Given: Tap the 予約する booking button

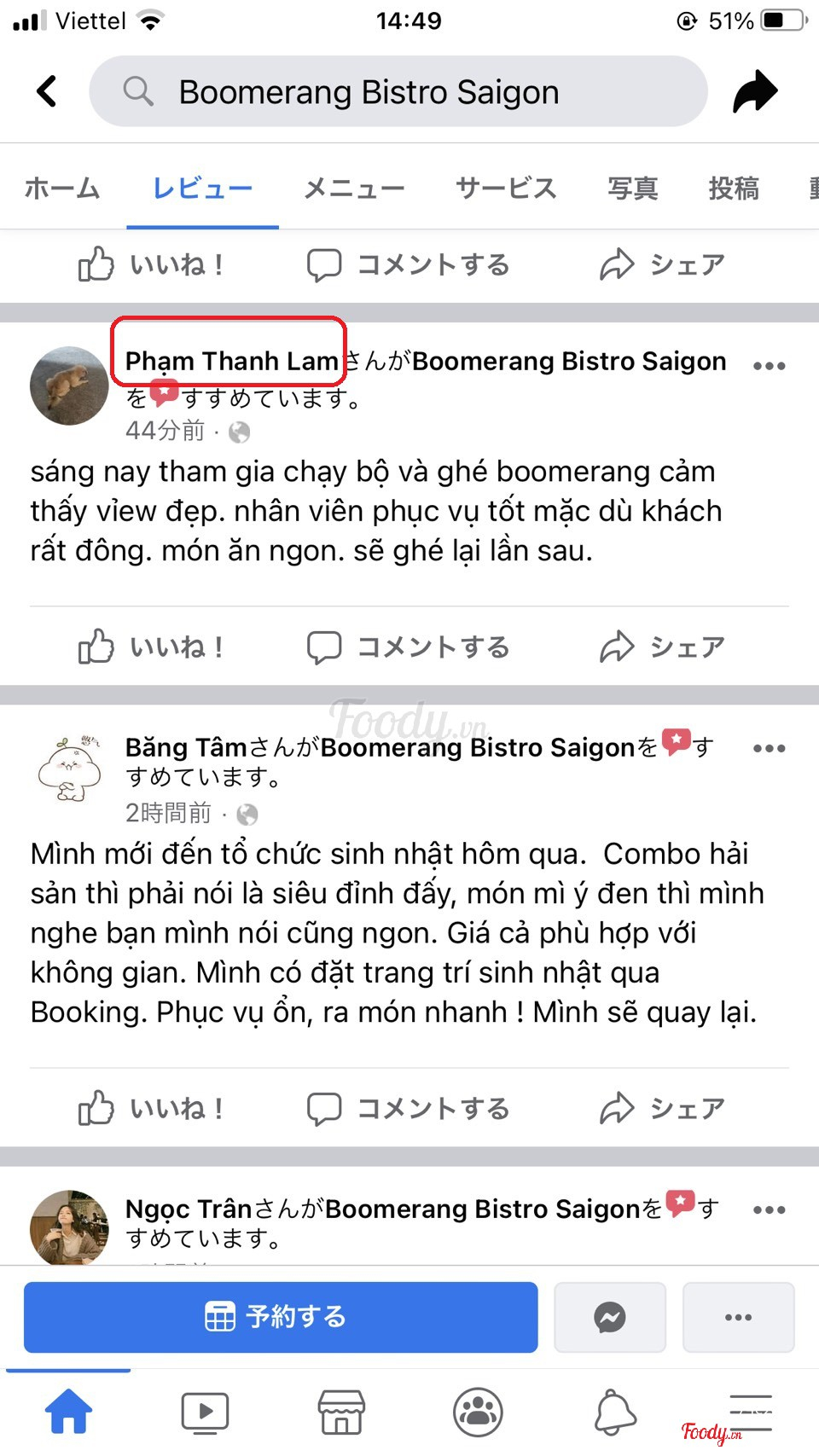Looking at the screenshot, I should coord(281,1317).
